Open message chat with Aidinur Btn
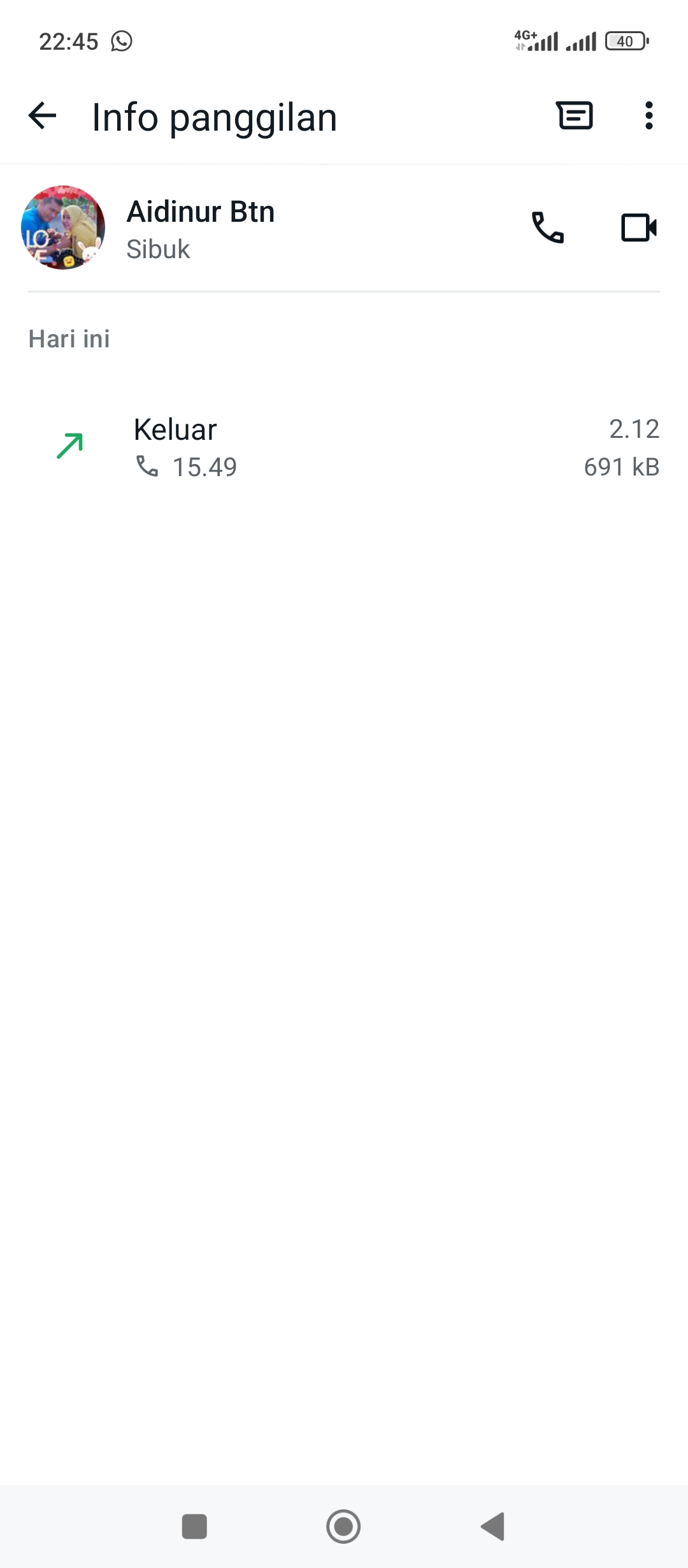688x1568 pixels. coord(575,116)
